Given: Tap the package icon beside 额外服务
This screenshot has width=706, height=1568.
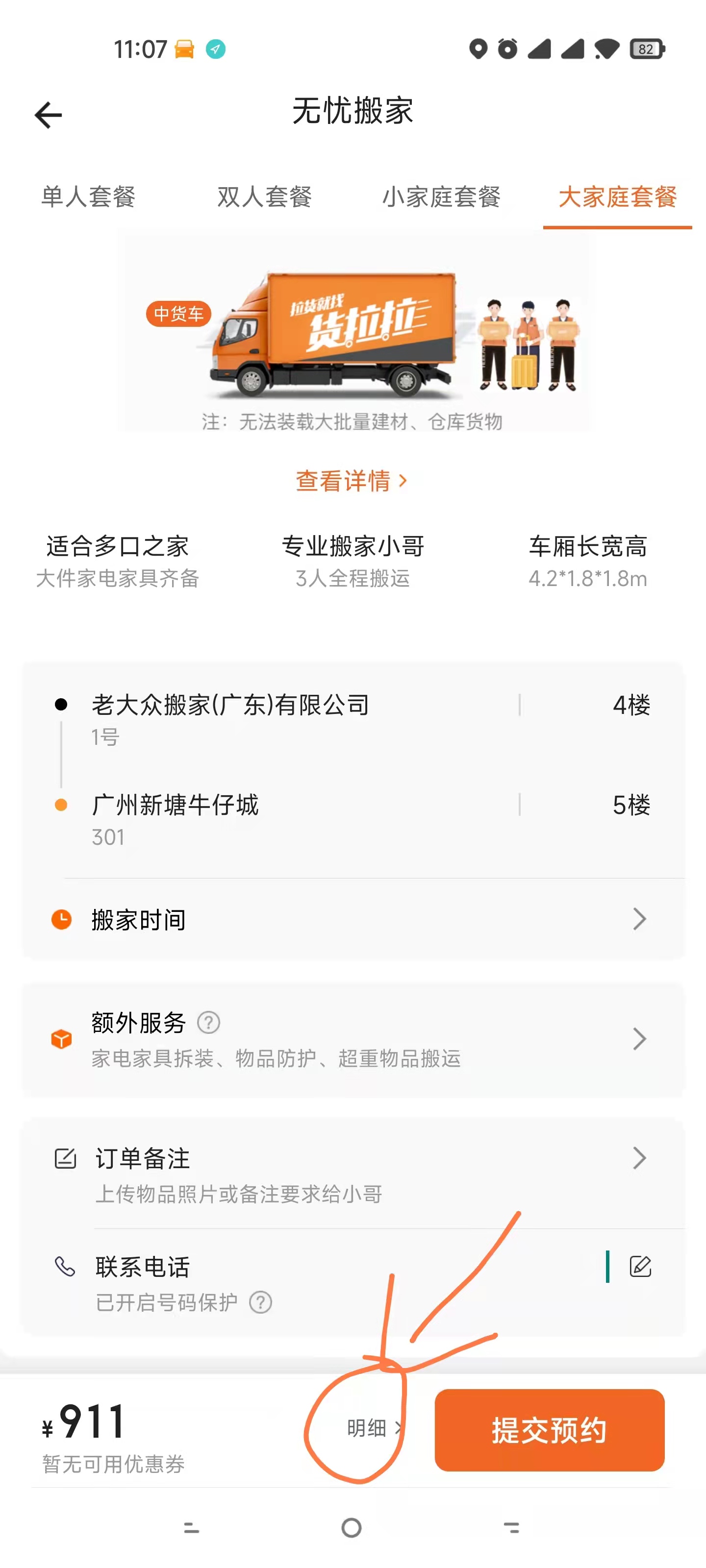Looking at the screenshot, I should click(x=61, y=1038).
